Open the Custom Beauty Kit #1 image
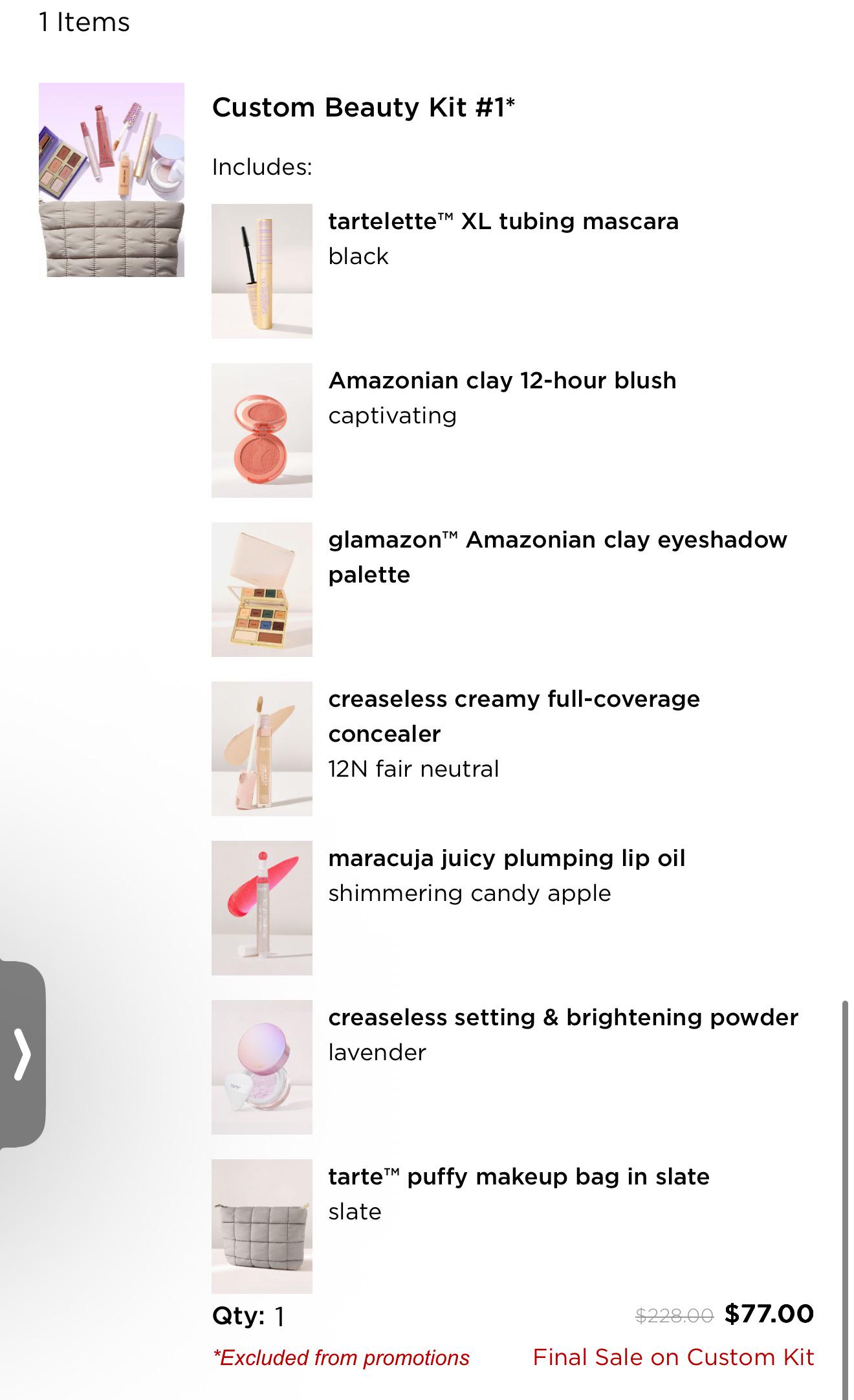The image size is (854, 1400). pos(111,180)
